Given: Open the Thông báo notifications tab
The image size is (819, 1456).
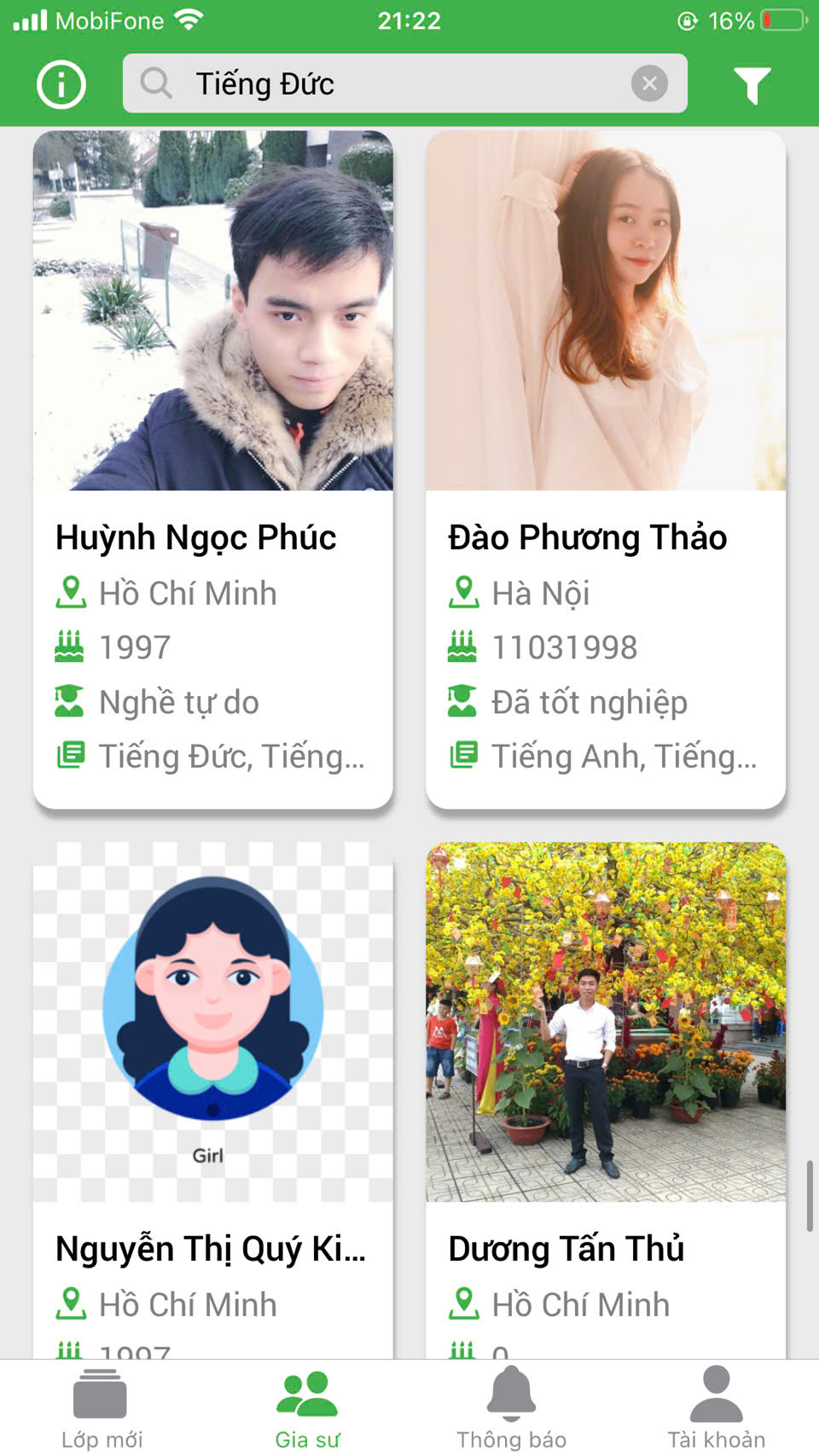Looking at the screenshot, I should tap(512, 1409).
